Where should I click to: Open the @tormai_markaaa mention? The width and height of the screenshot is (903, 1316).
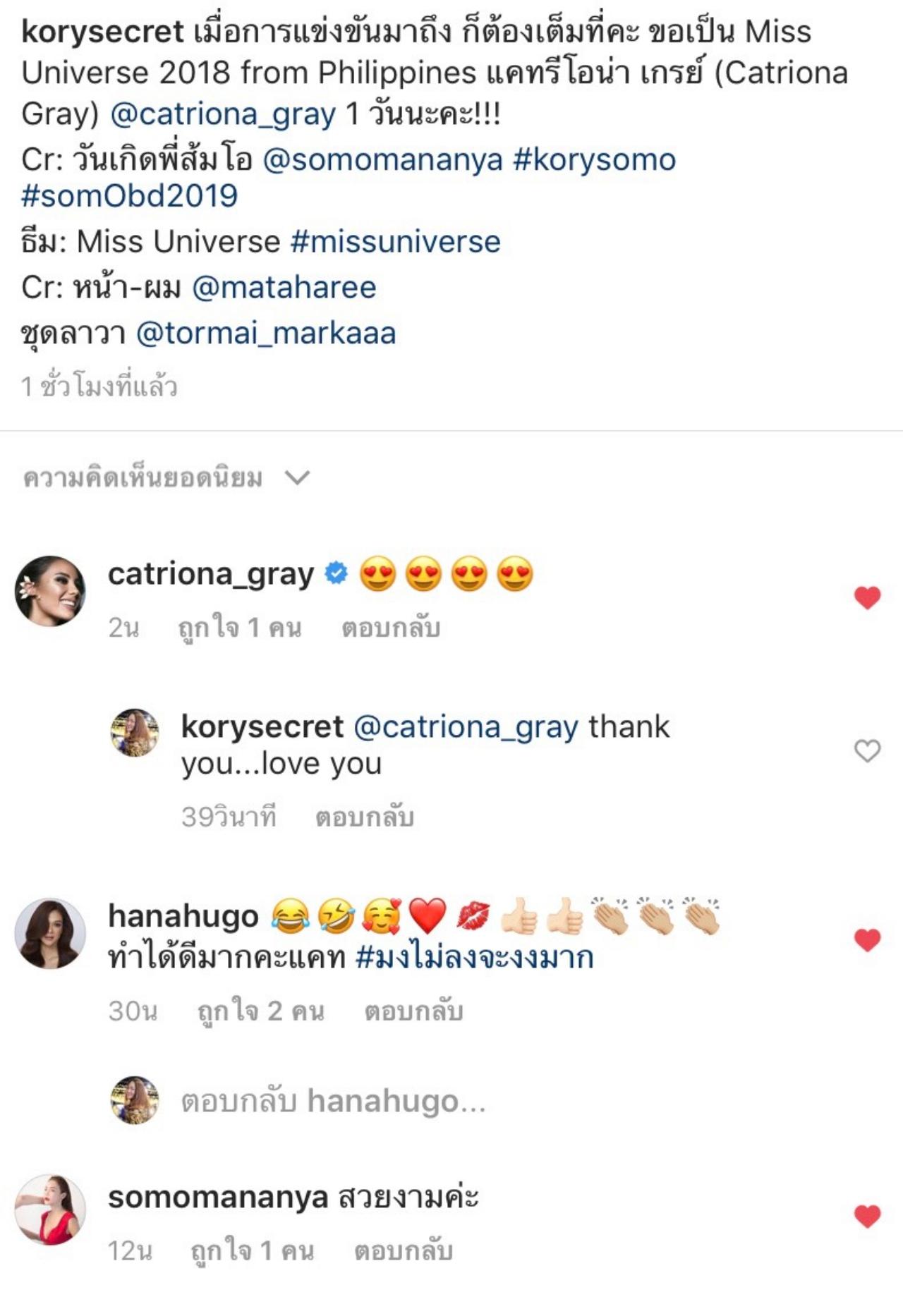pyautogui.click(x=265, y=334)
